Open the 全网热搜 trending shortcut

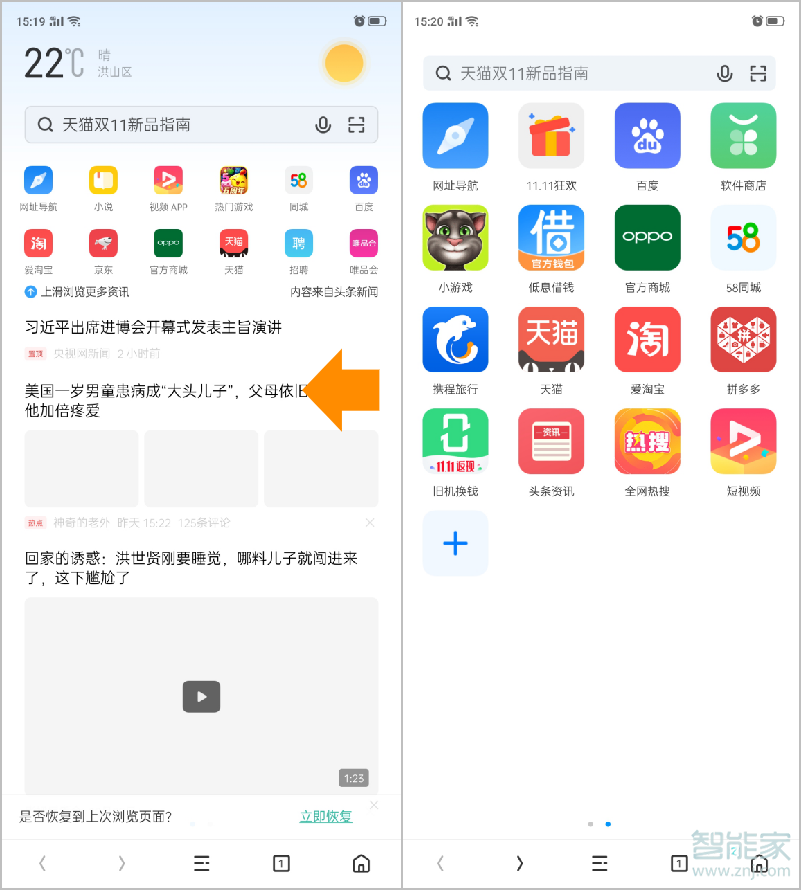(647, 441)
